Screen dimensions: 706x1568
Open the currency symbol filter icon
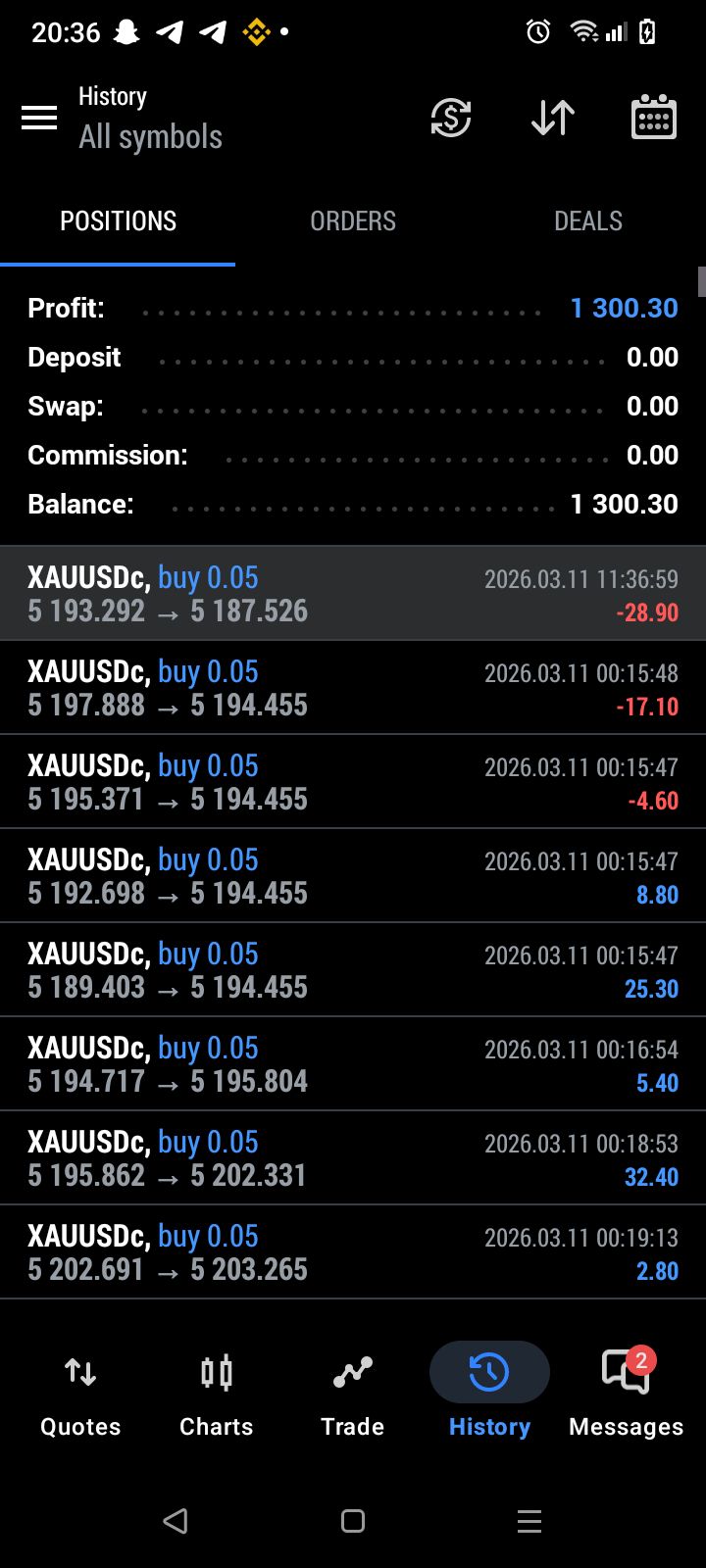451,119
